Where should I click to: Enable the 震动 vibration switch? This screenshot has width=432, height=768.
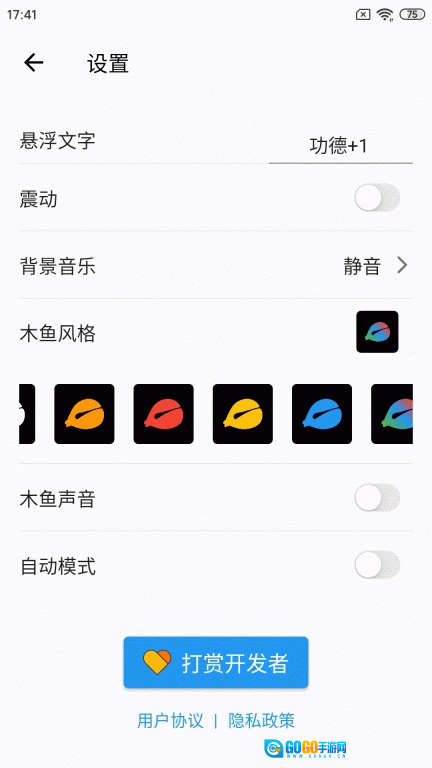377,198
